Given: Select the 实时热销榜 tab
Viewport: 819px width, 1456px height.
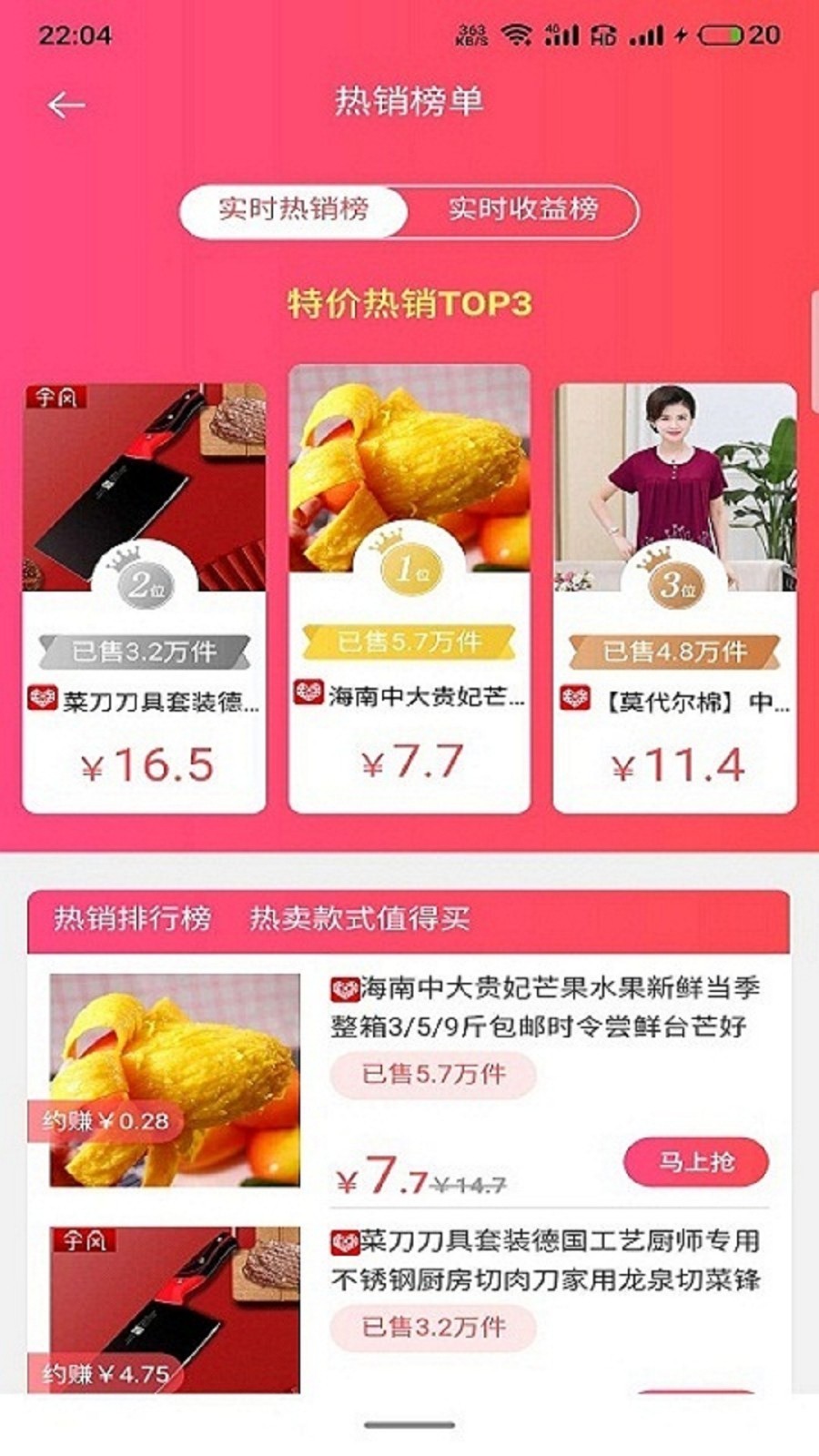Looking at the screenshot, I should pyautogui.click(x=293, y=210).
